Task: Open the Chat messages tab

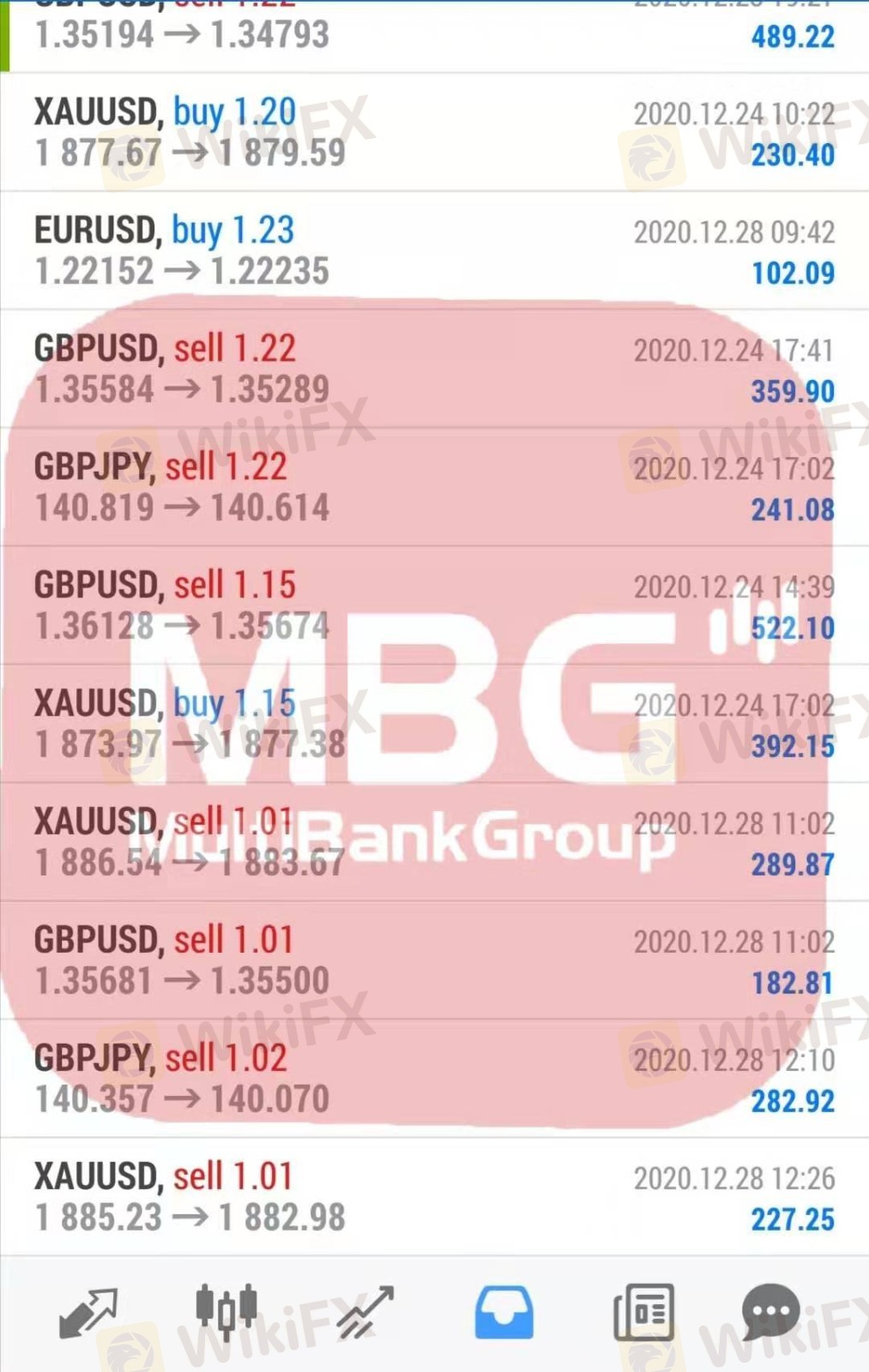Action: 769,1312
